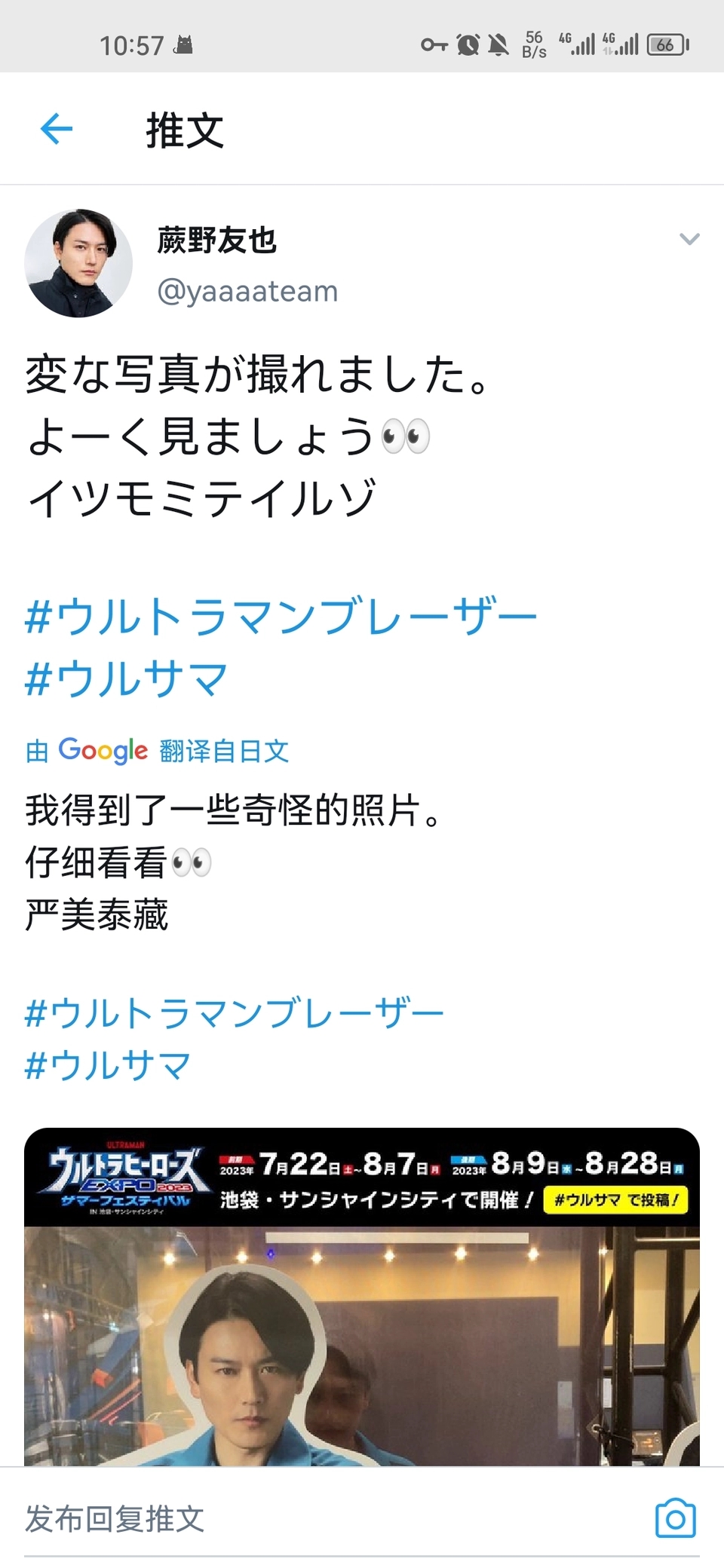724x1568 pixels.
Task: Open #ウルサマ in the translated text
Action: click(x=108, y=1066)
